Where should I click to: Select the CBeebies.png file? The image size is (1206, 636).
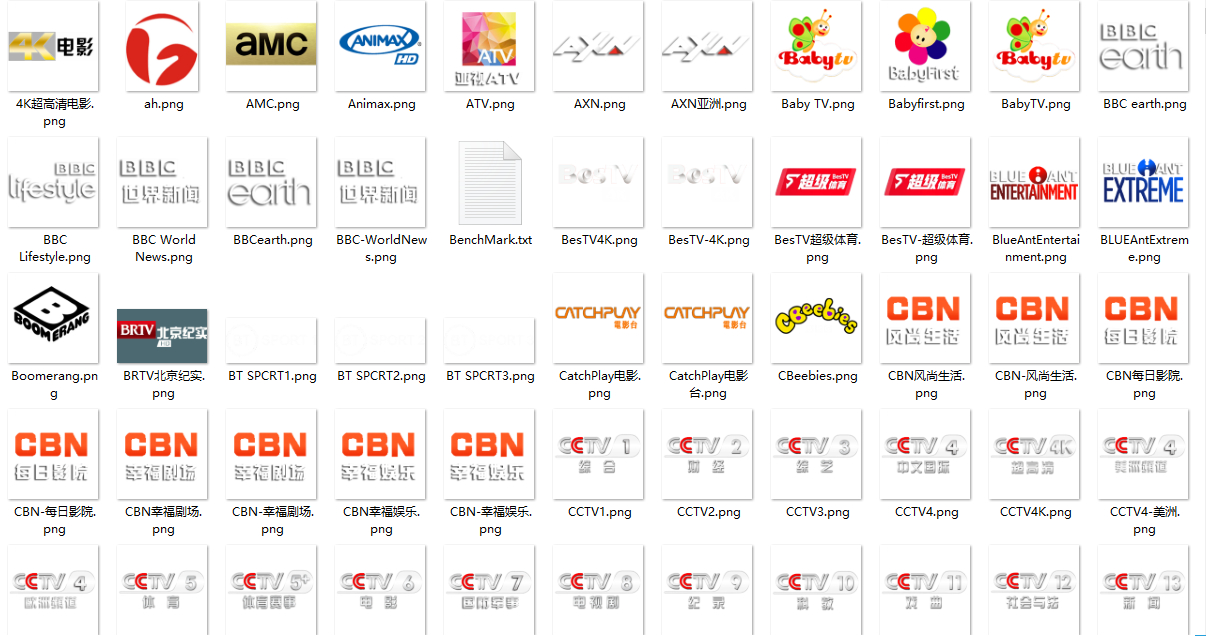tap(816, 318)
